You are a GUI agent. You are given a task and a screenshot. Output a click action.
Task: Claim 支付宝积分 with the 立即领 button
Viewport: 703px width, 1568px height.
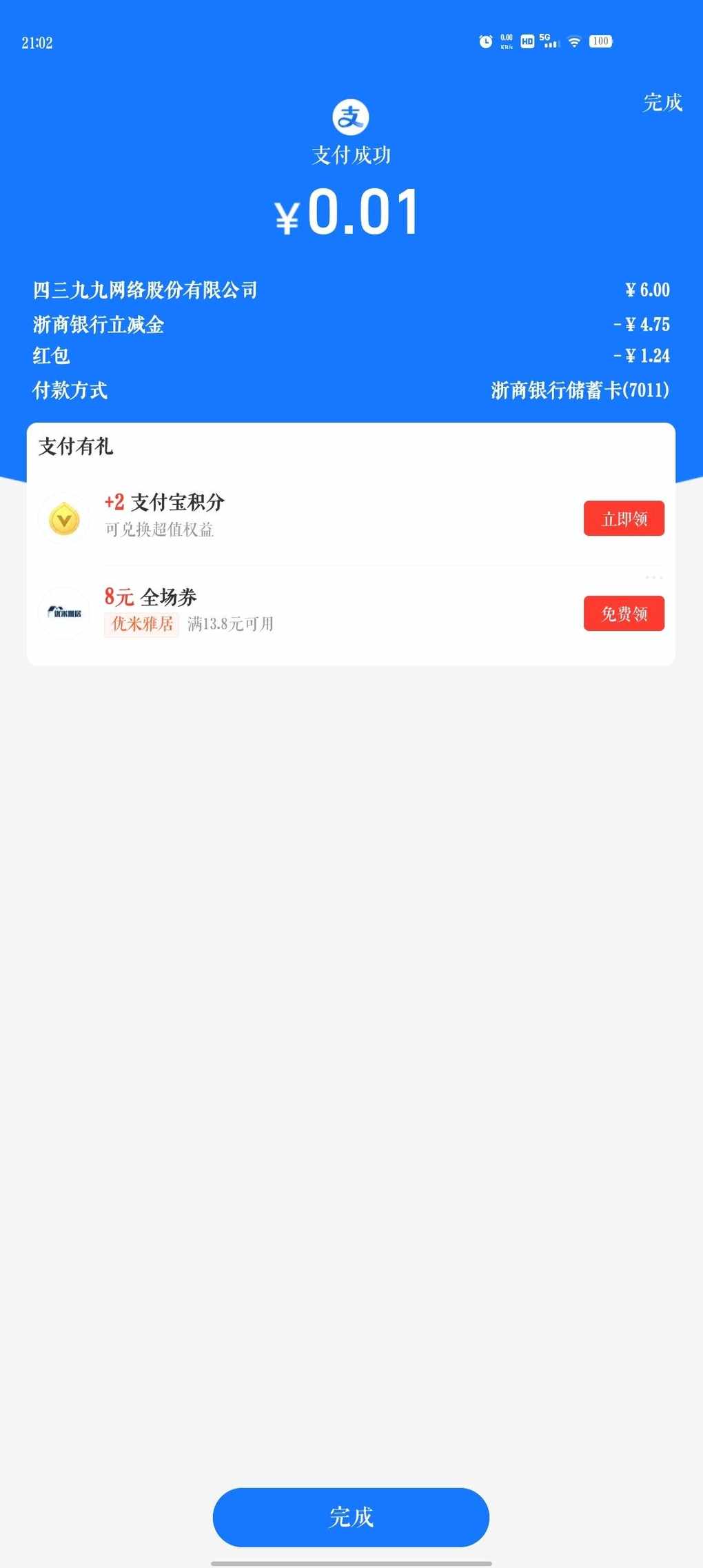[x=624, y=519]
